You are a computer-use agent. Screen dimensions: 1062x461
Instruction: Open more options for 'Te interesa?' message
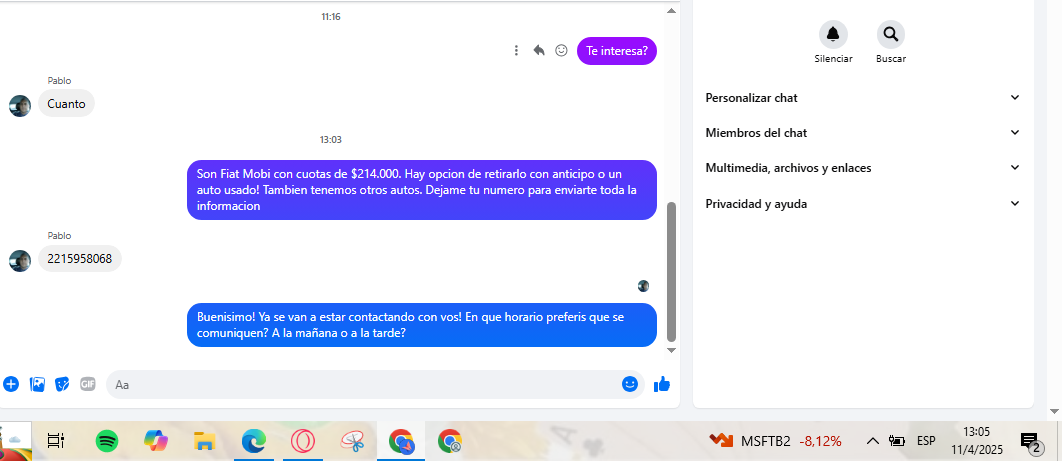click(516, 50)
